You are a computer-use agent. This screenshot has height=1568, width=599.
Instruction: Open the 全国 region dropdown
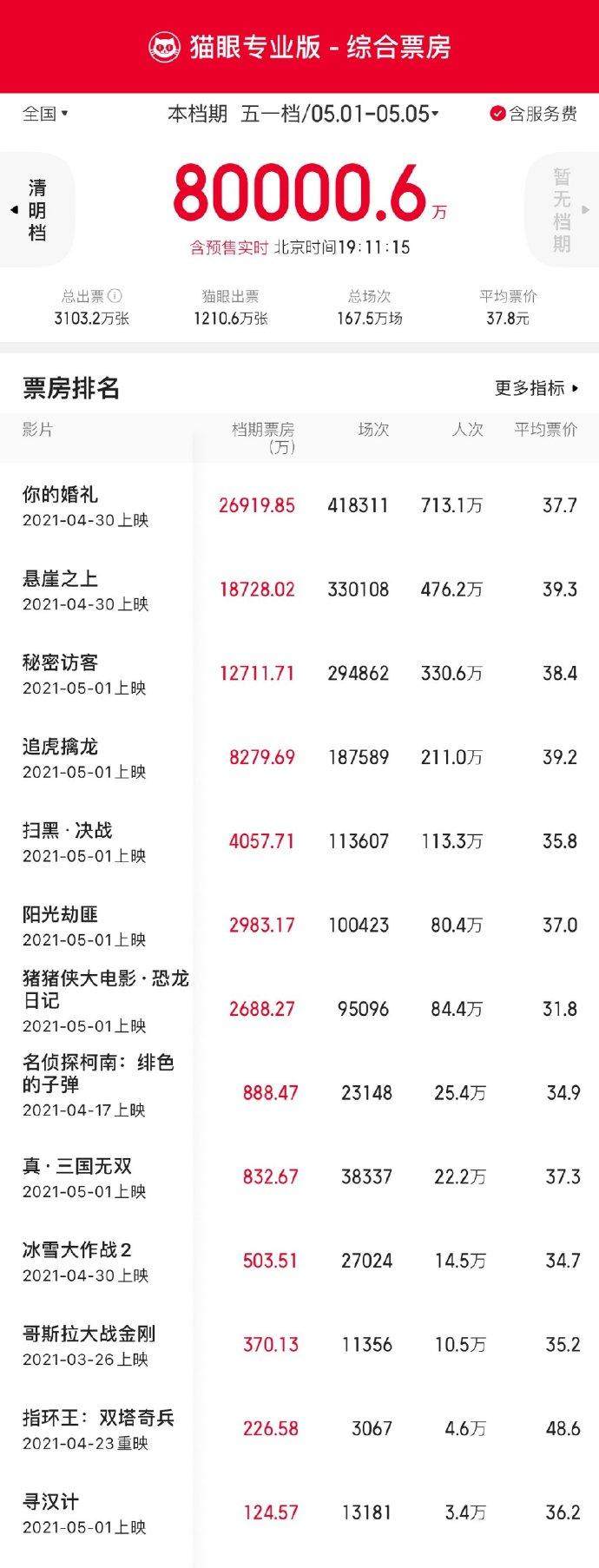45,114
